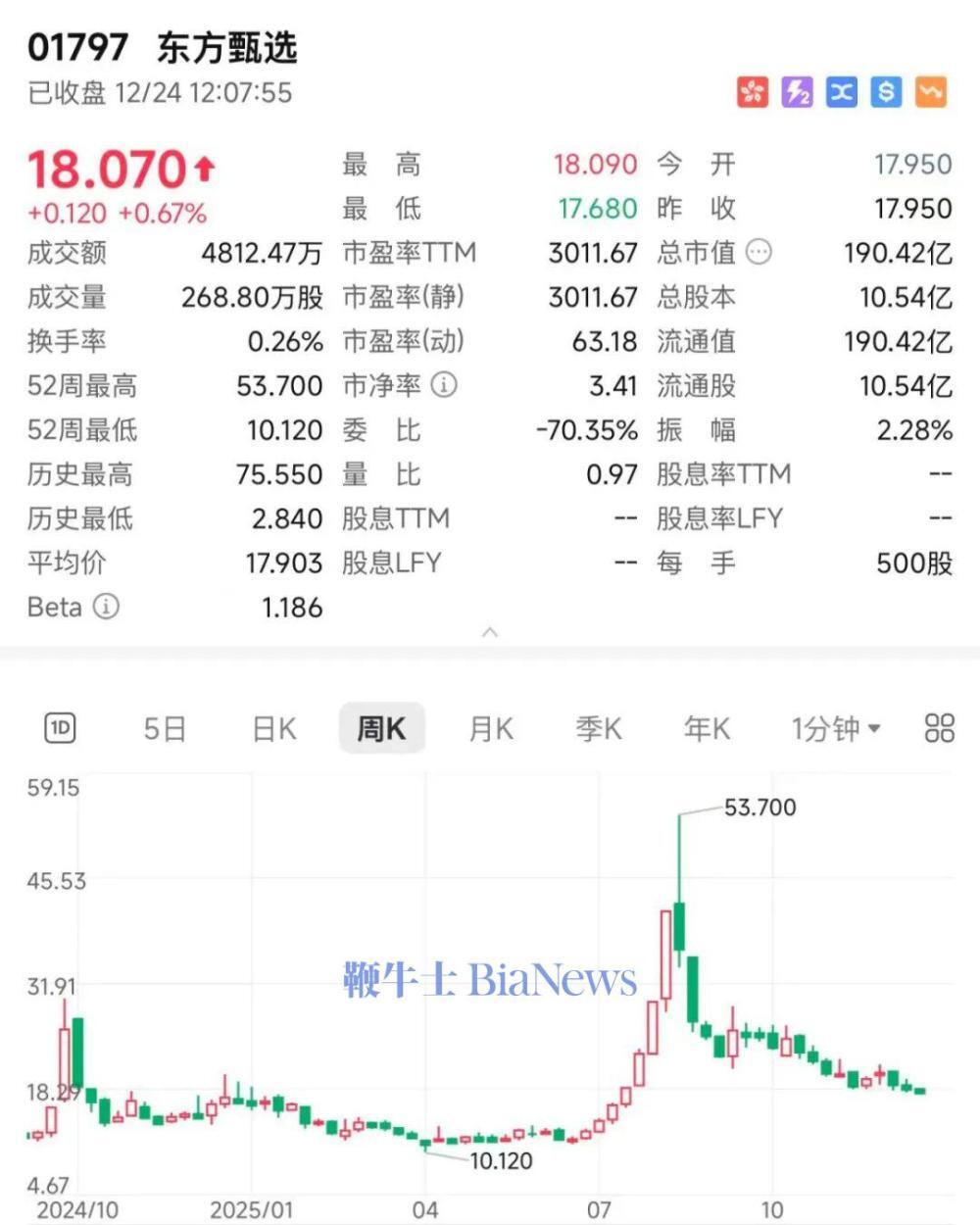Viewport: 980px width, 1225px height.
Task: Select the 5日 chart tab
Action: (x=165, y=729)
